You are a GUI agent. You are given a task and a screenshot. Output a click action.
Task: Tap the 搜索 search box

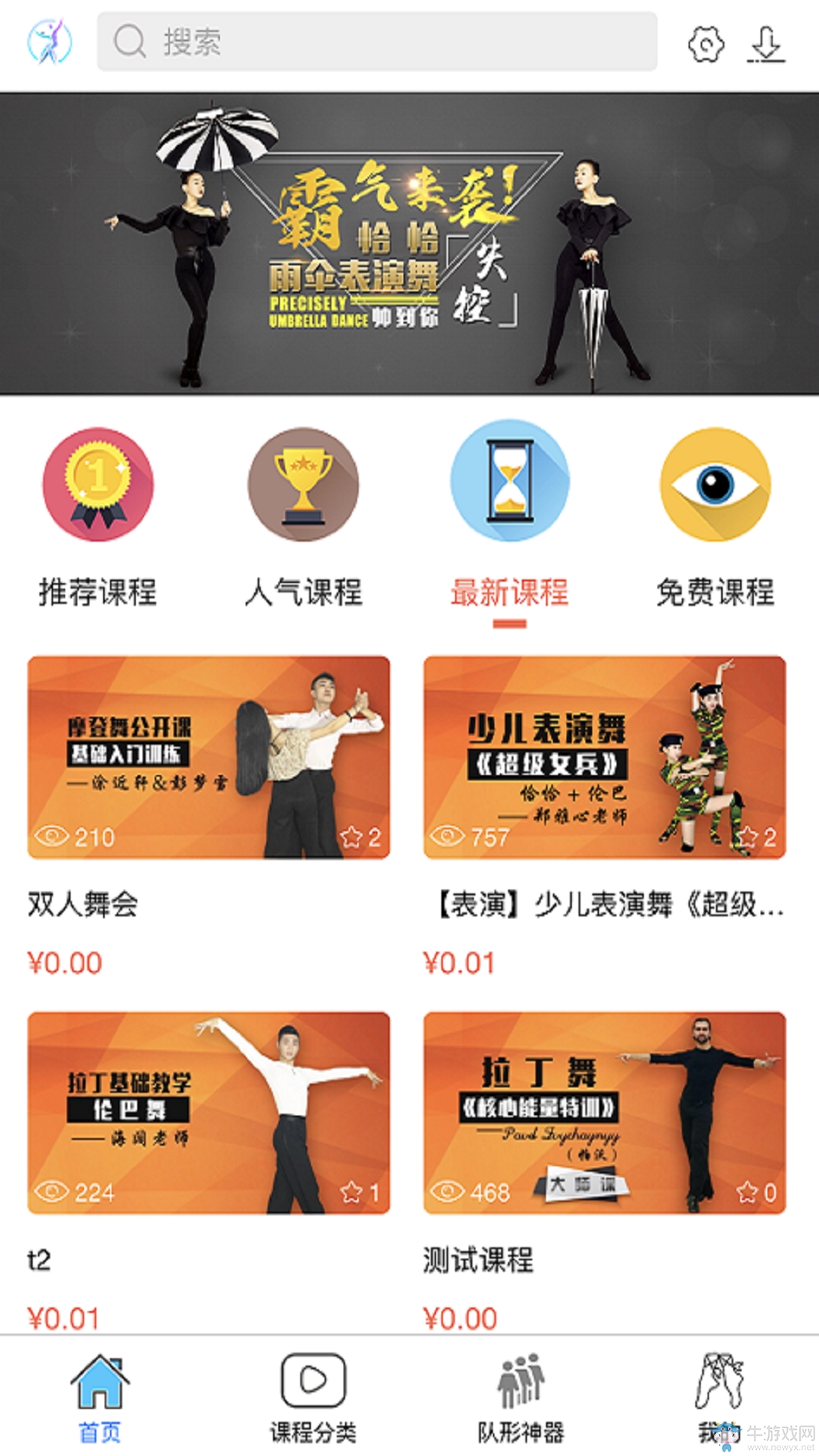[377, 42]
